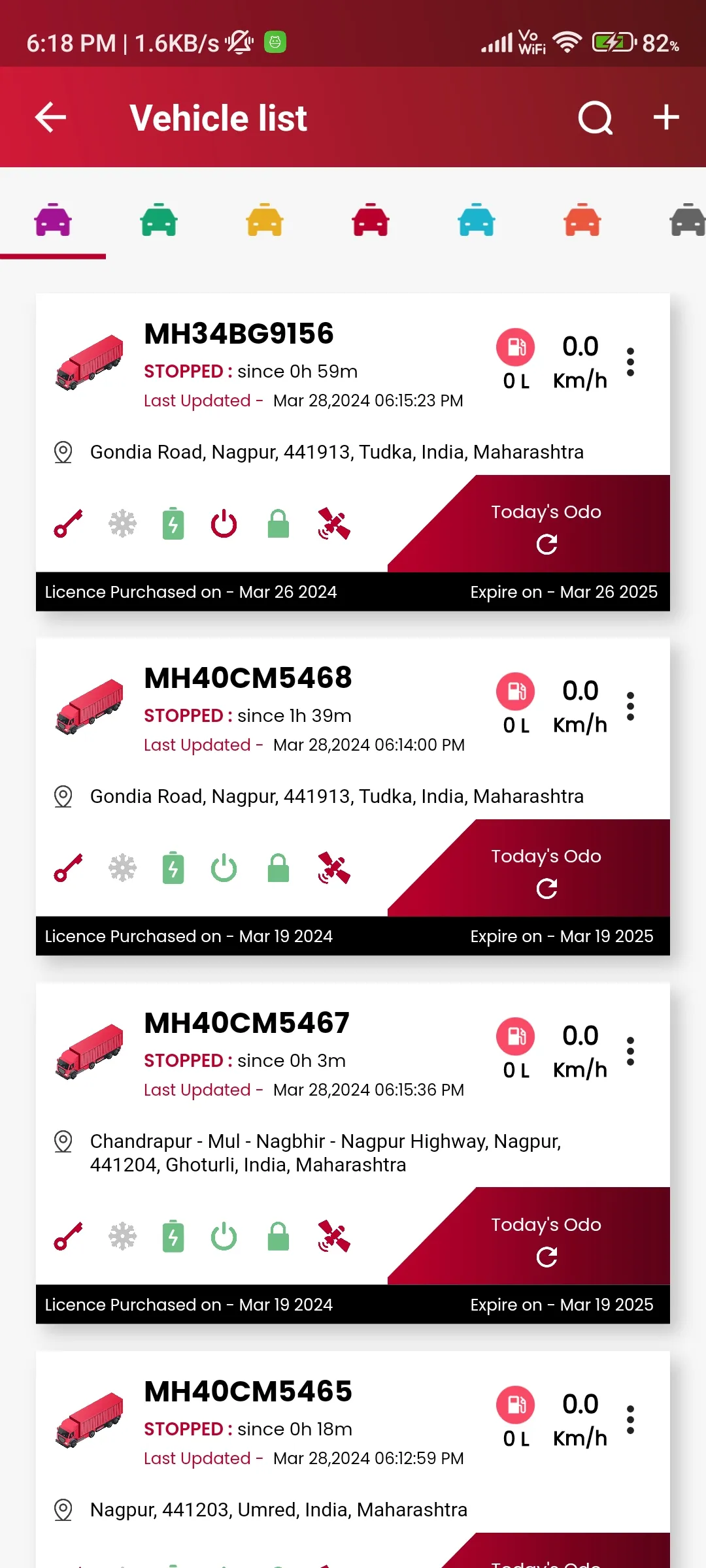The image size is (706, 1568).
Task: Add a new vehicle
Action: tap(666, 118)
